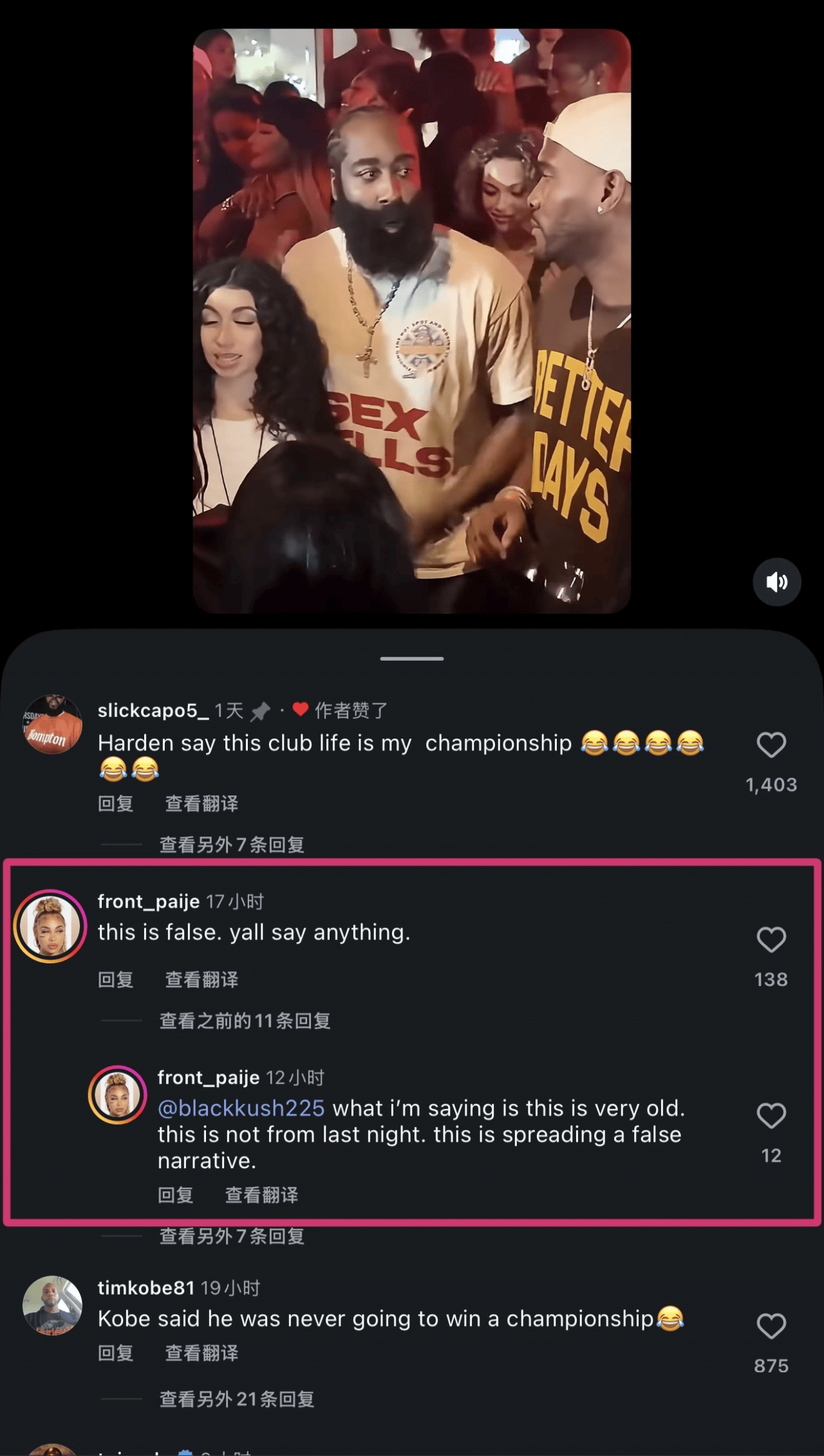
Task: Like slickcapo5_'s pinned comment
Action: [x=771, y=745]
